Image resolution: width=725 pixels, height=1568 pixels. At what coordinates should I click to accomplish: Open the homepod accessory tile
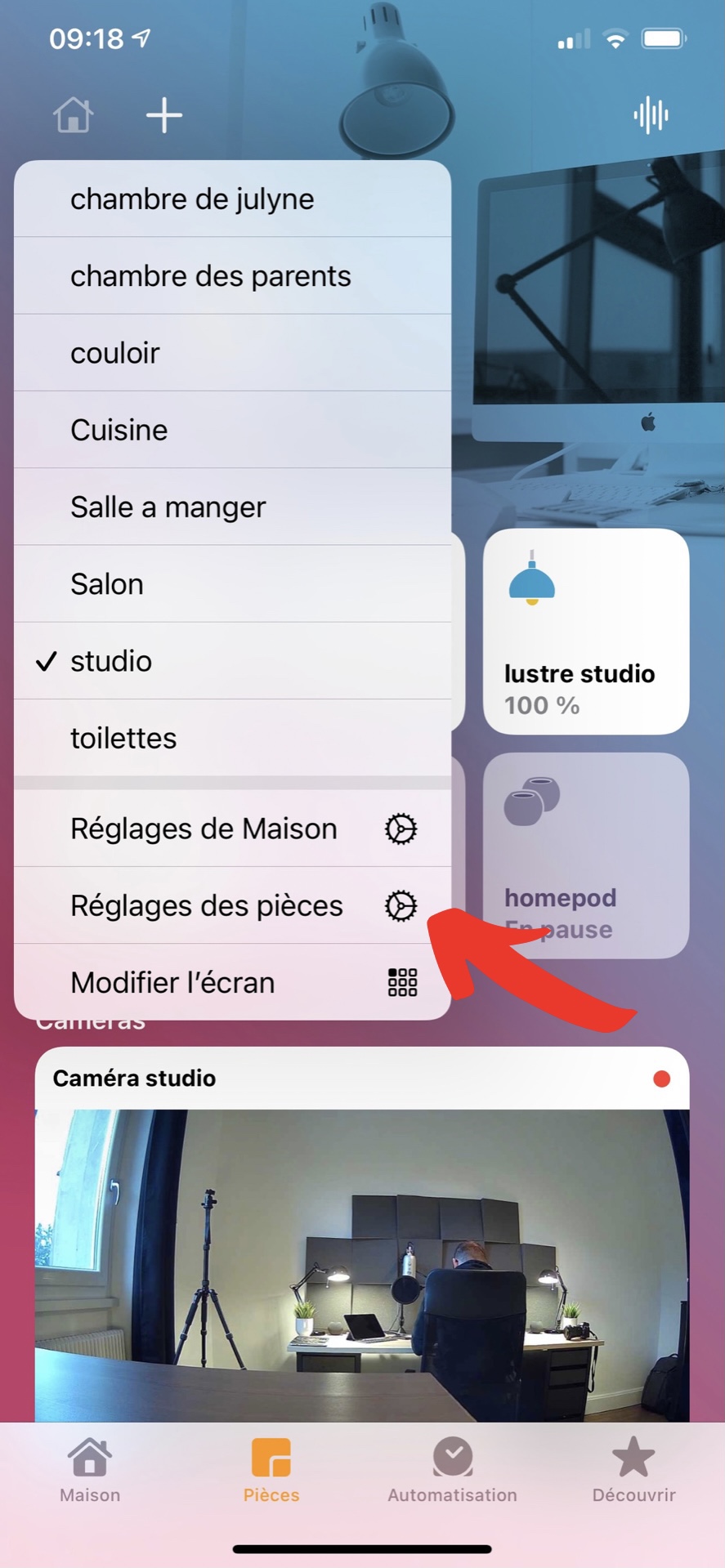585,854
